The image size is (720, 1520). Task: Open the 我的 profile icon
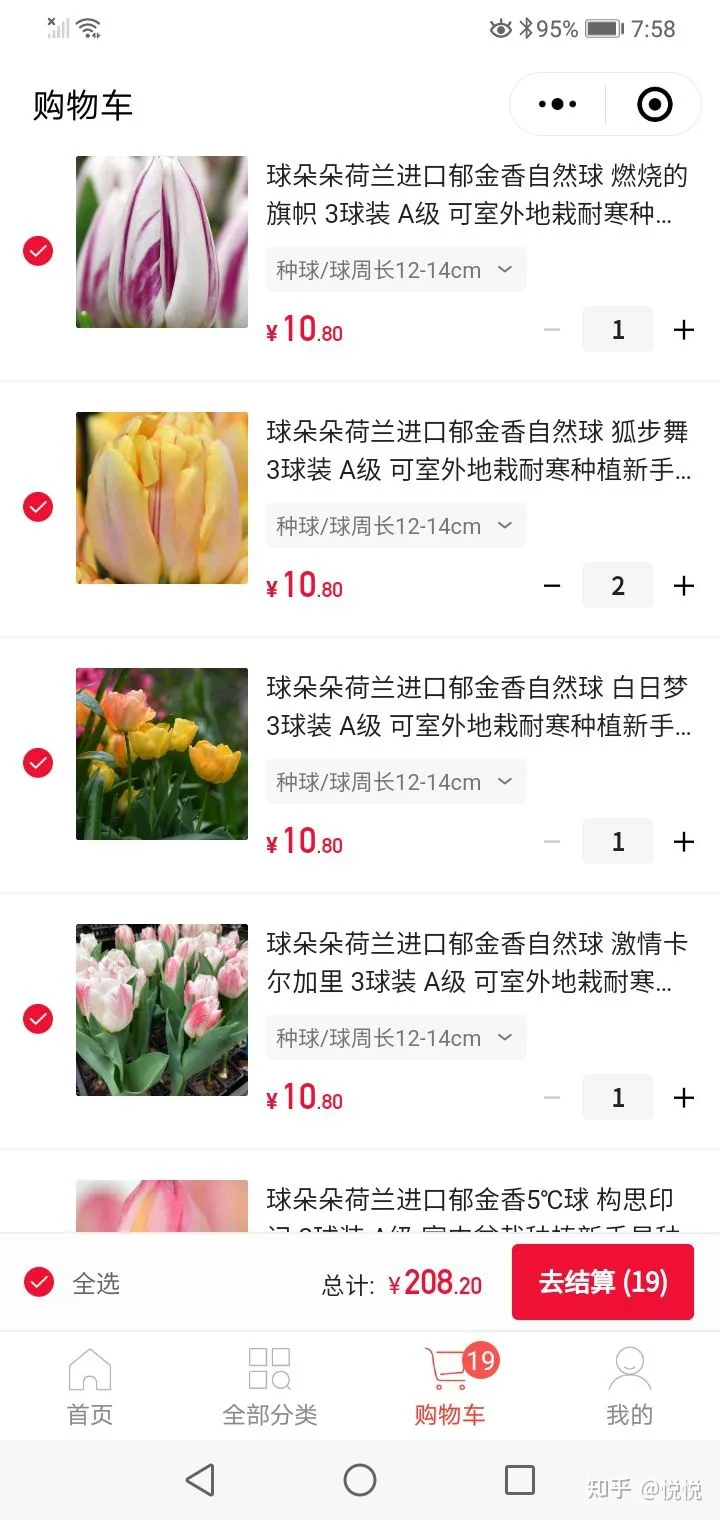click(630, 1384)
